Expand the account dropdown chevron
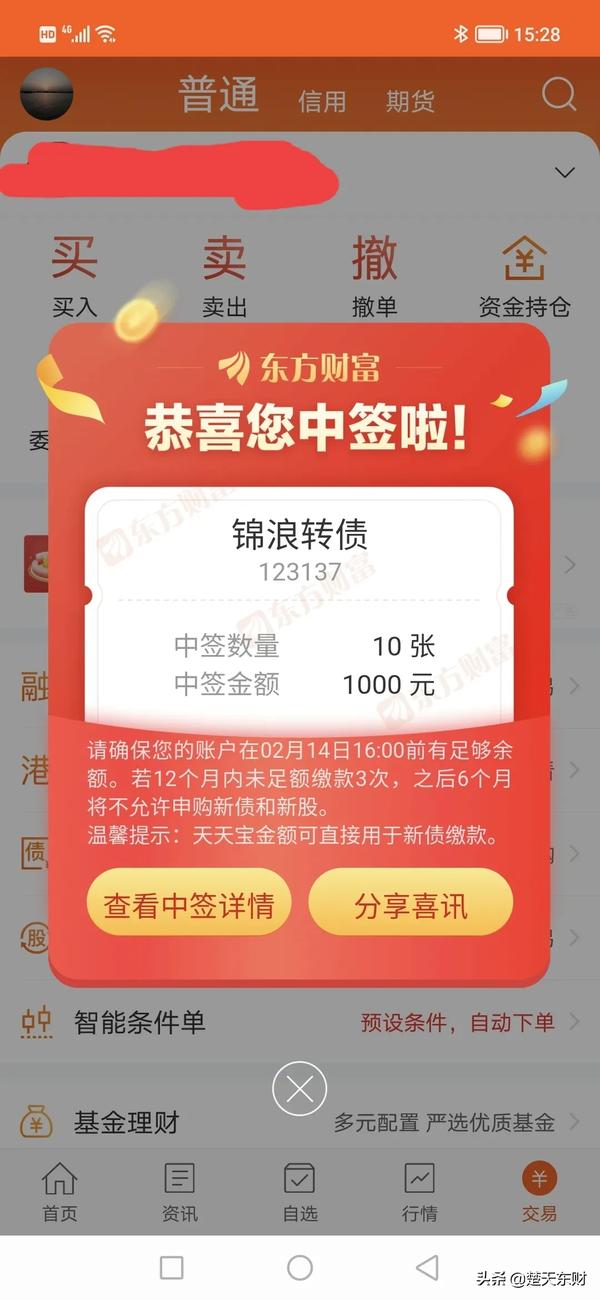Viewport: 600px width, 1300px height. pyautogui.click(x=565, y=172)
